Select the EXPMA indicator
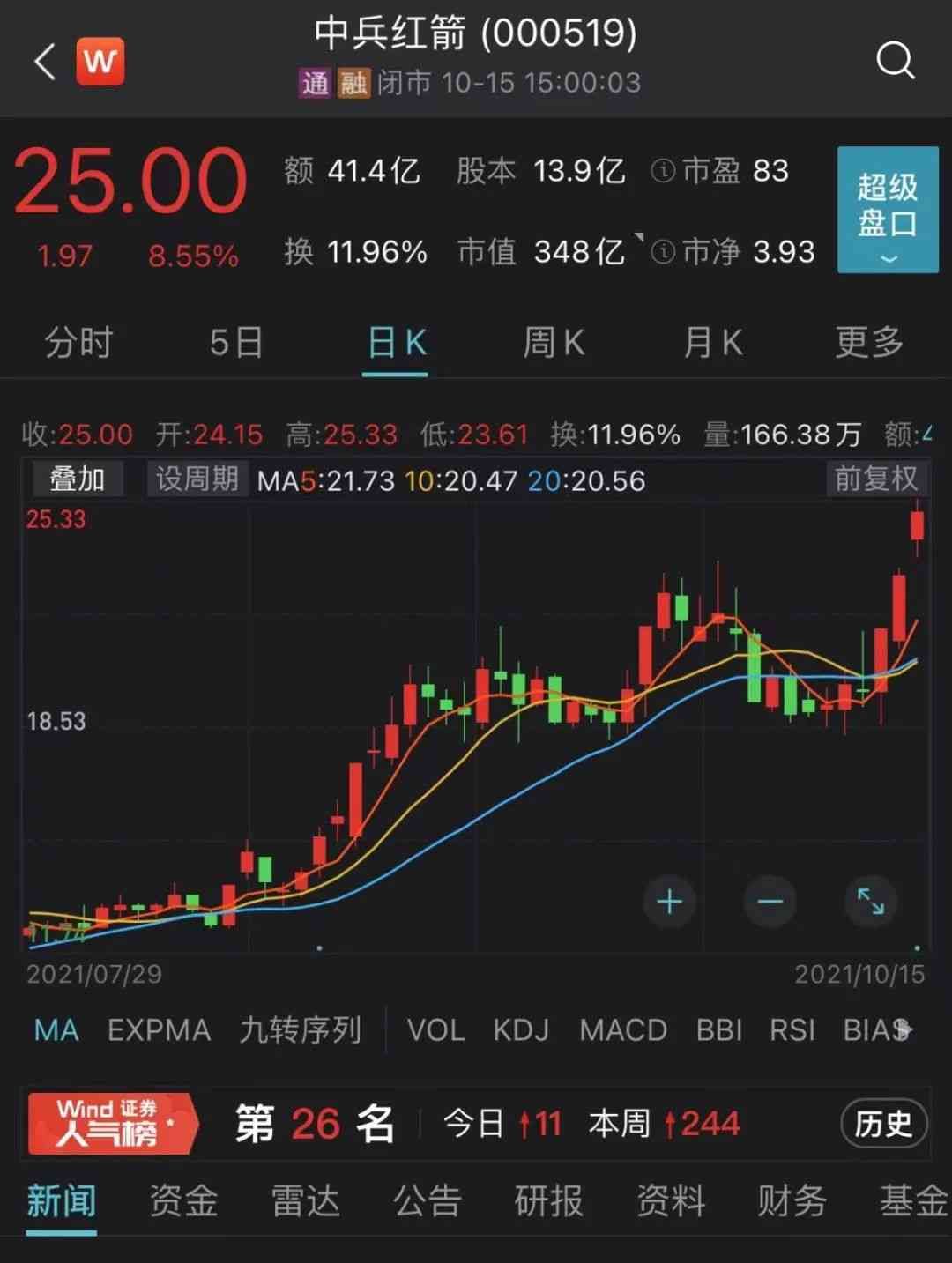Viewport: 952px width, 1263px height. click(159, 1029)
